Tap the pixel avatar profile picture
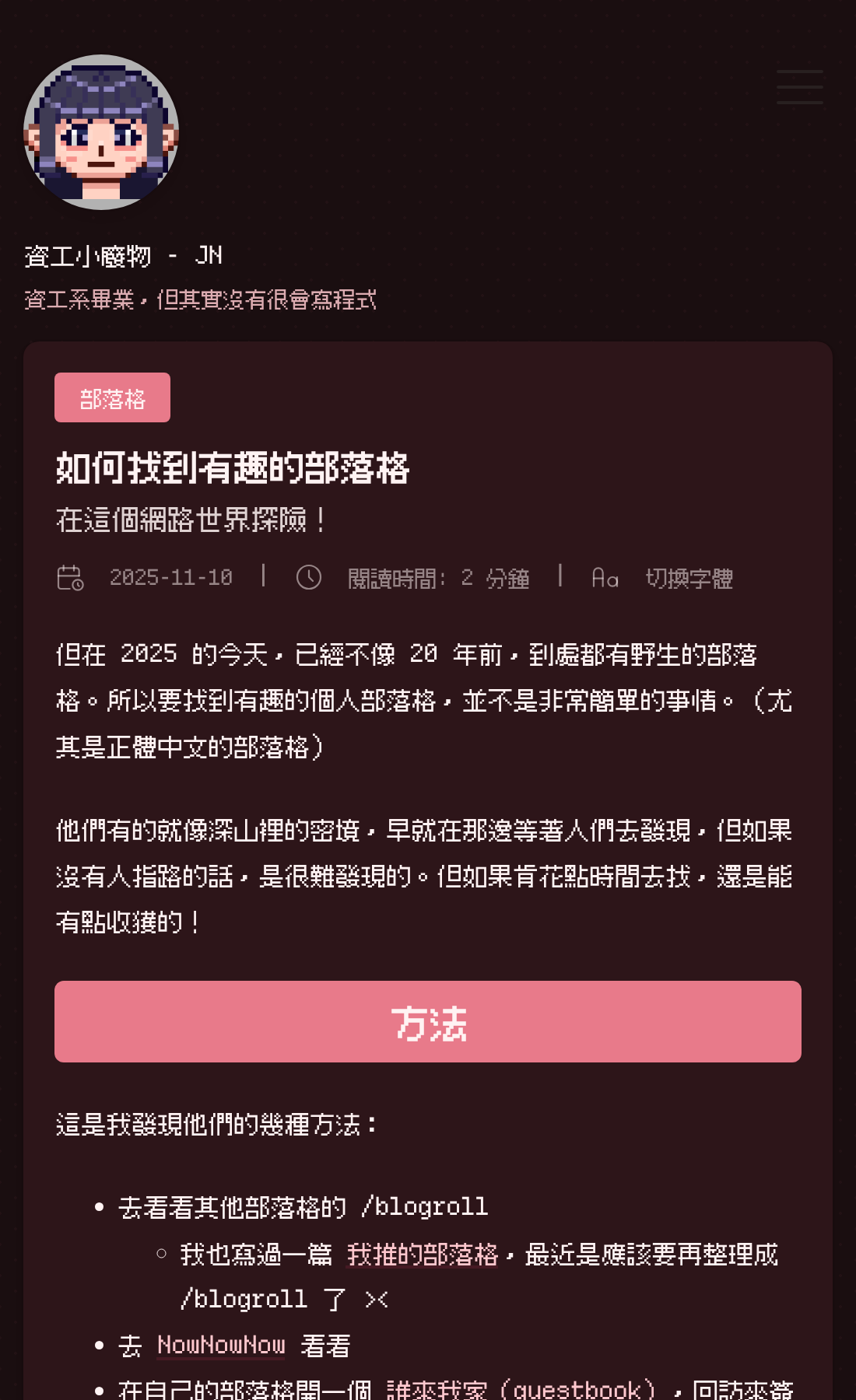 [101, 132]
